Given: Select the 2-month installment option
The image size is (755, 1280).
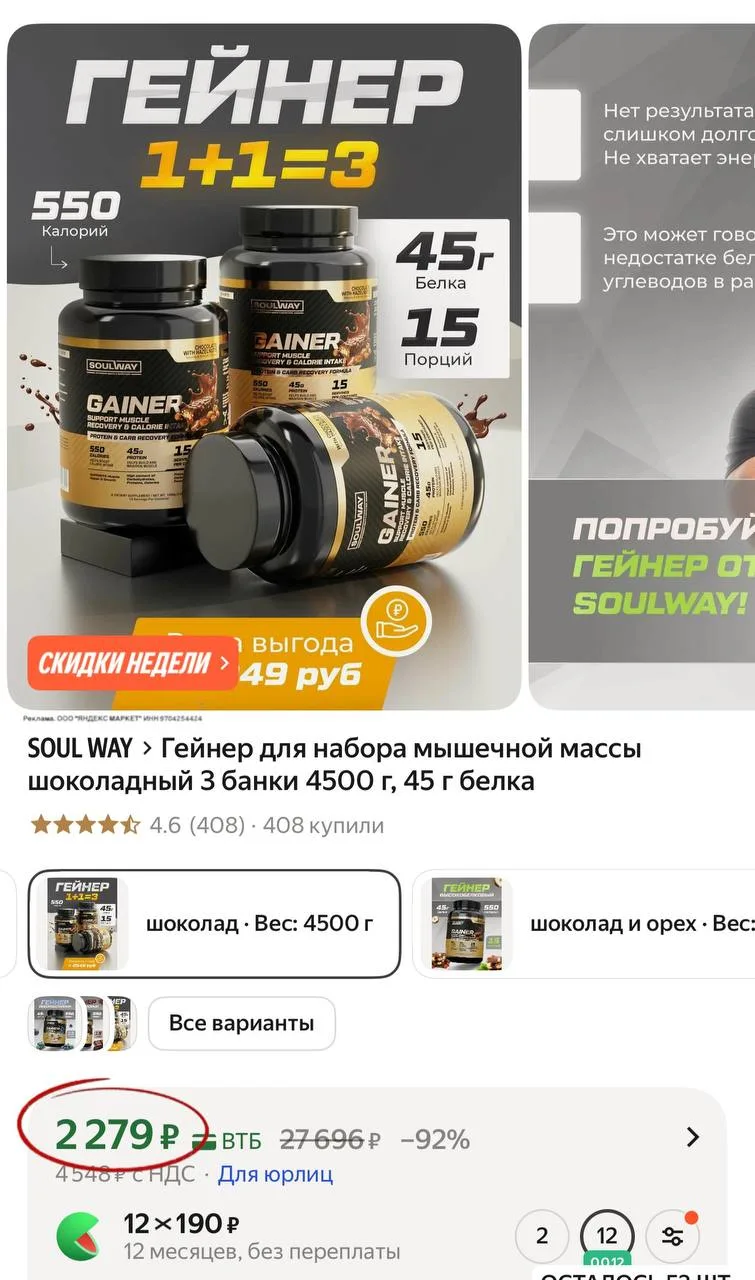Looking at the screenshot, I should pos(541,1236).
